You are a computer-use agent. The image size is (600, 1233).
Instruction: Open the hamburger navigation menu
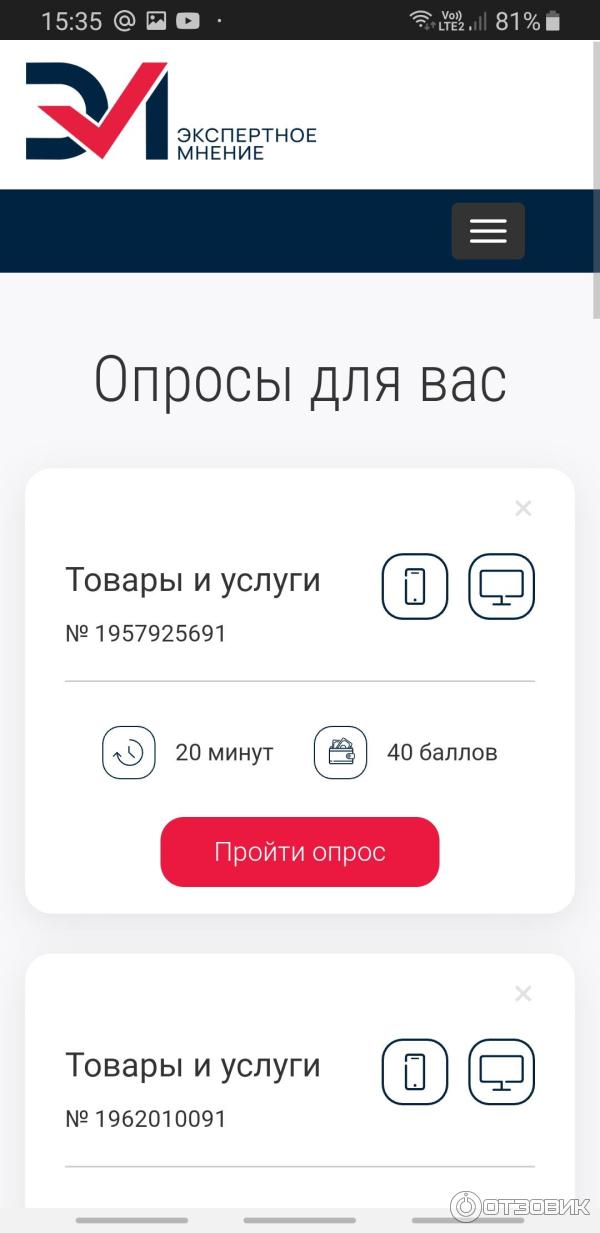(x=488, y=231)
